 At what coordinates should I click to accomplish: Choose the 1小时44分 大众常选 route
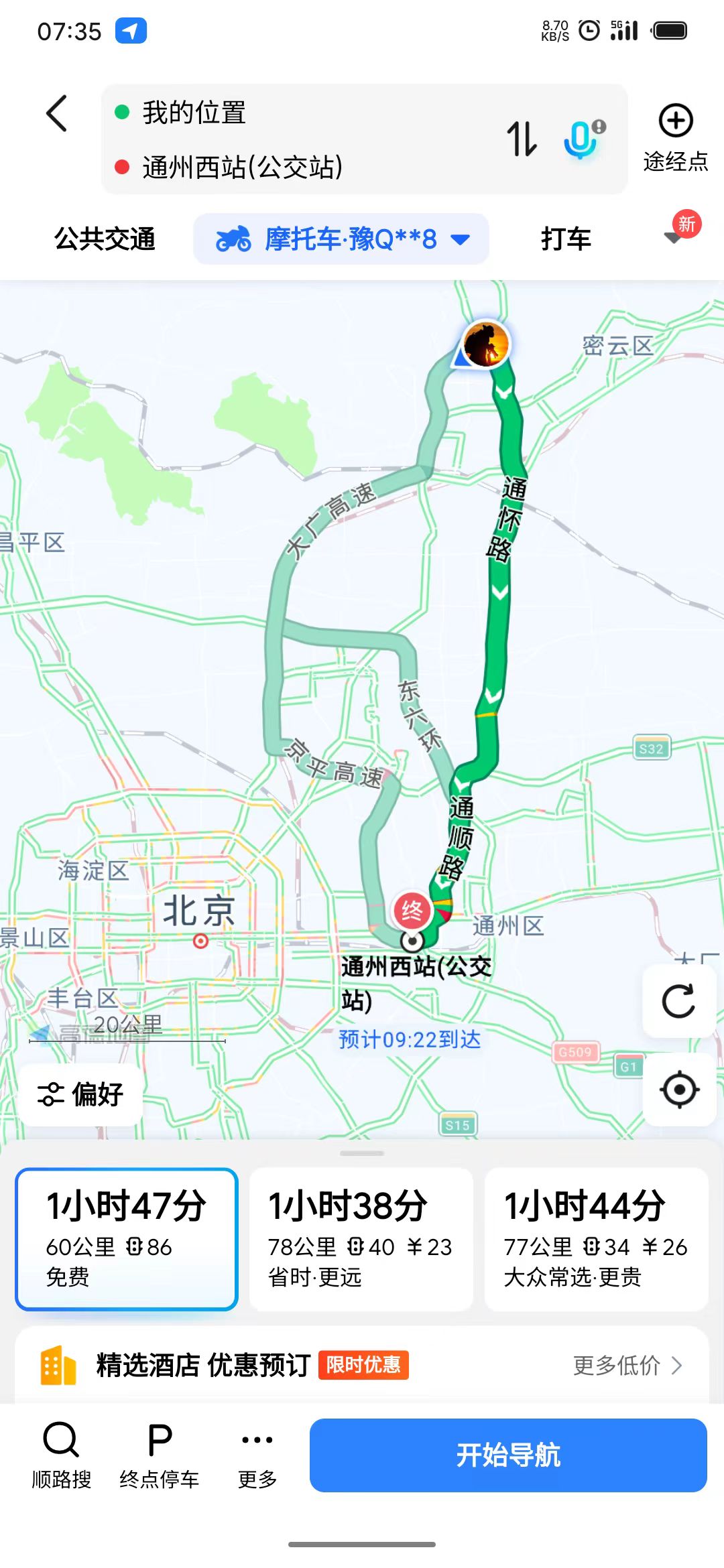click(x=596, y=1238)
